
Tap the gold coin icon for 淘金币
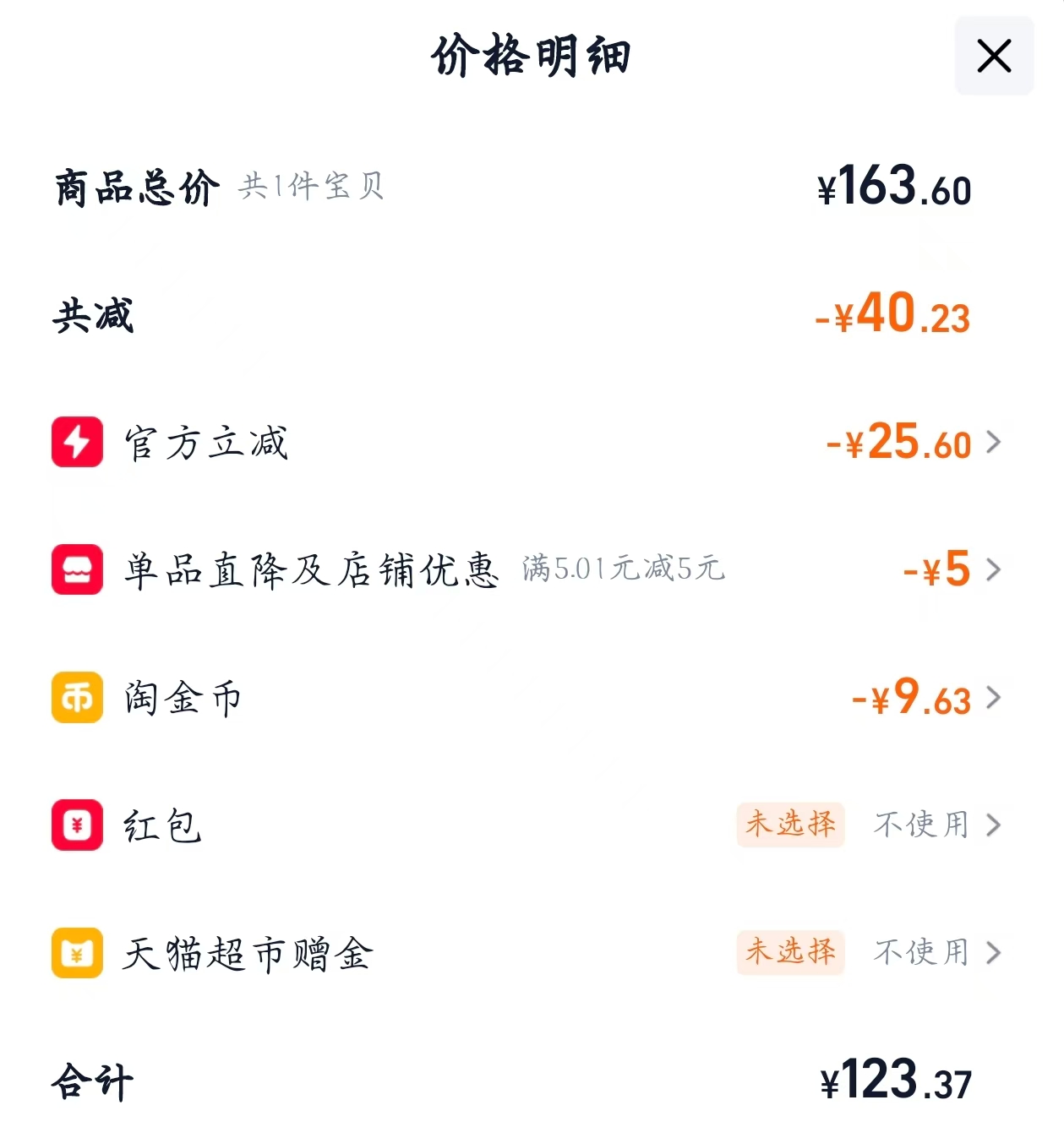[x=77, y=698]
